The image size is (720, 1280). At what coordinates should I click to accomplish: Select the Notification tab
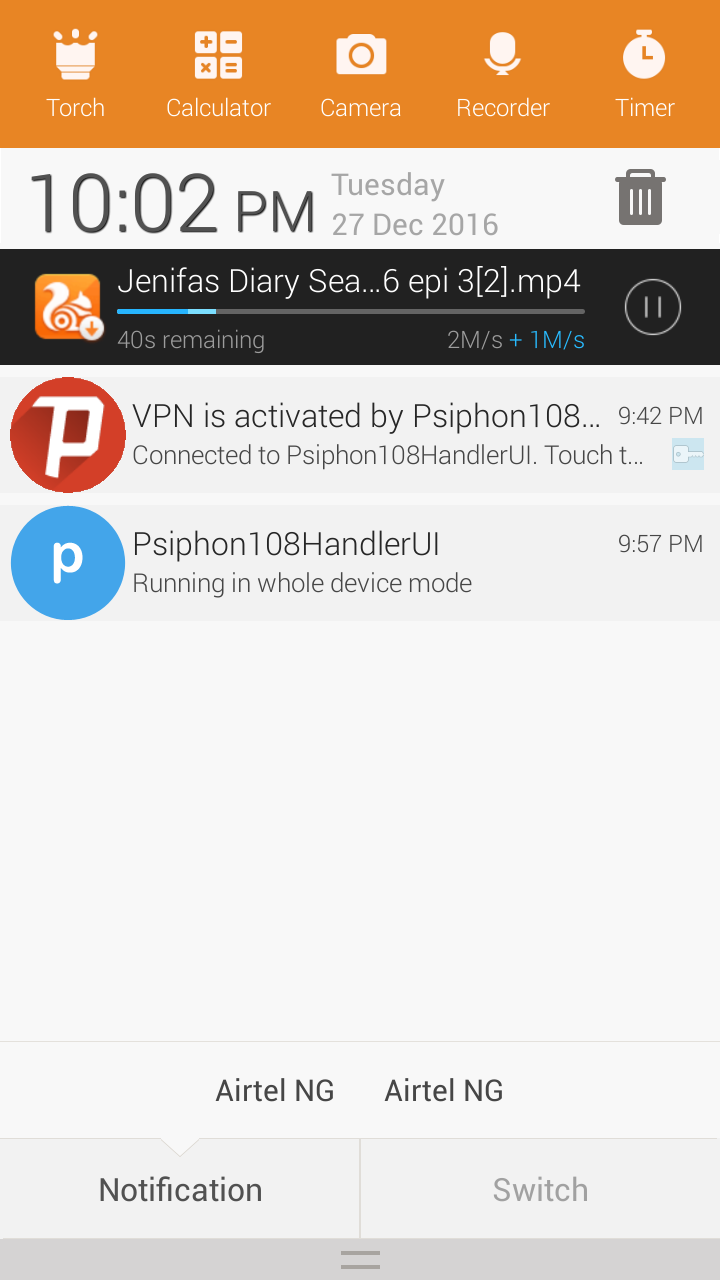click(180, 1190)
